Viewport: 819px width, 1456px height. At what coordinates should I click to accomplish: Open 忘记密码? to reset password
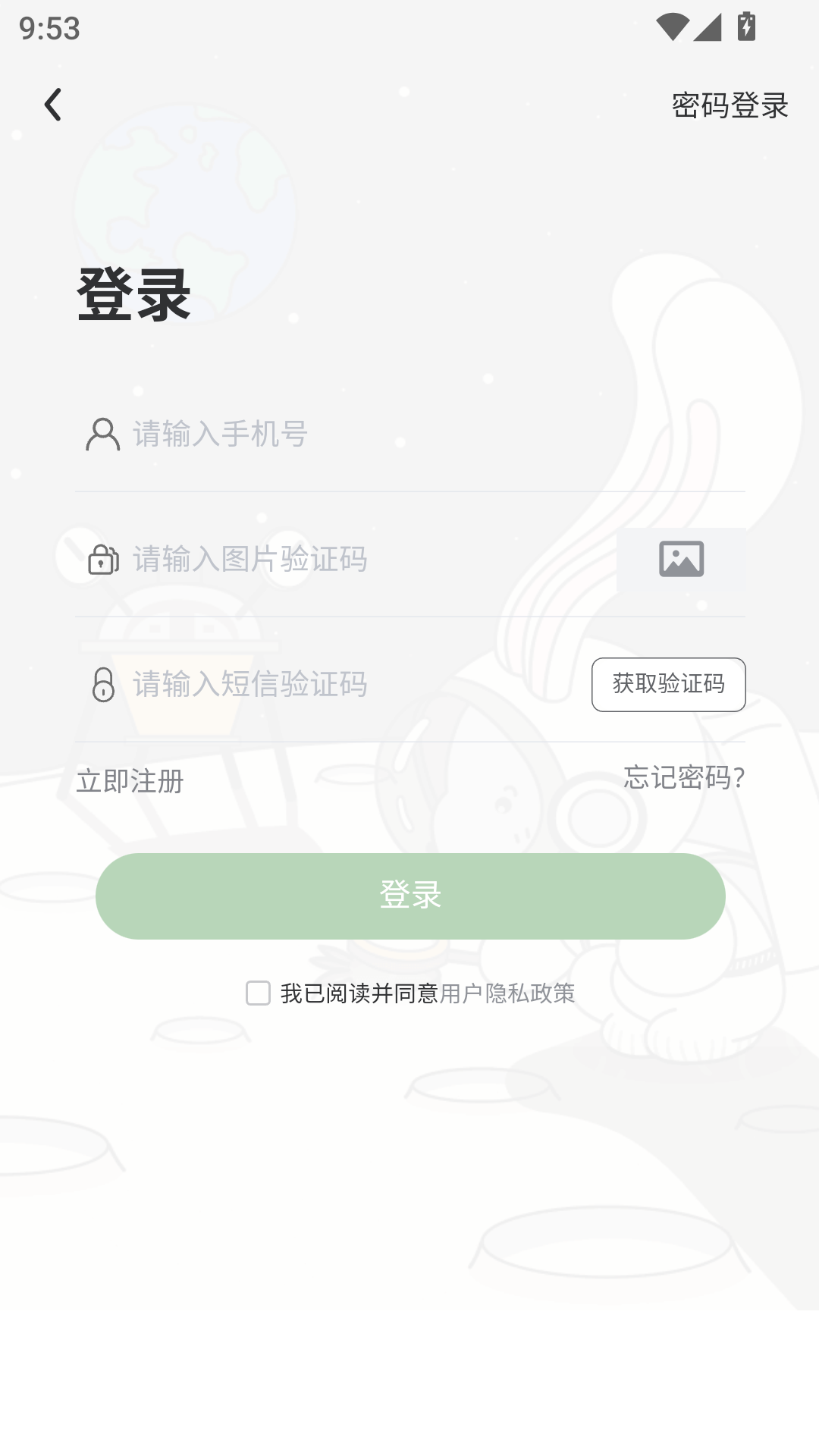pos(684,777)
